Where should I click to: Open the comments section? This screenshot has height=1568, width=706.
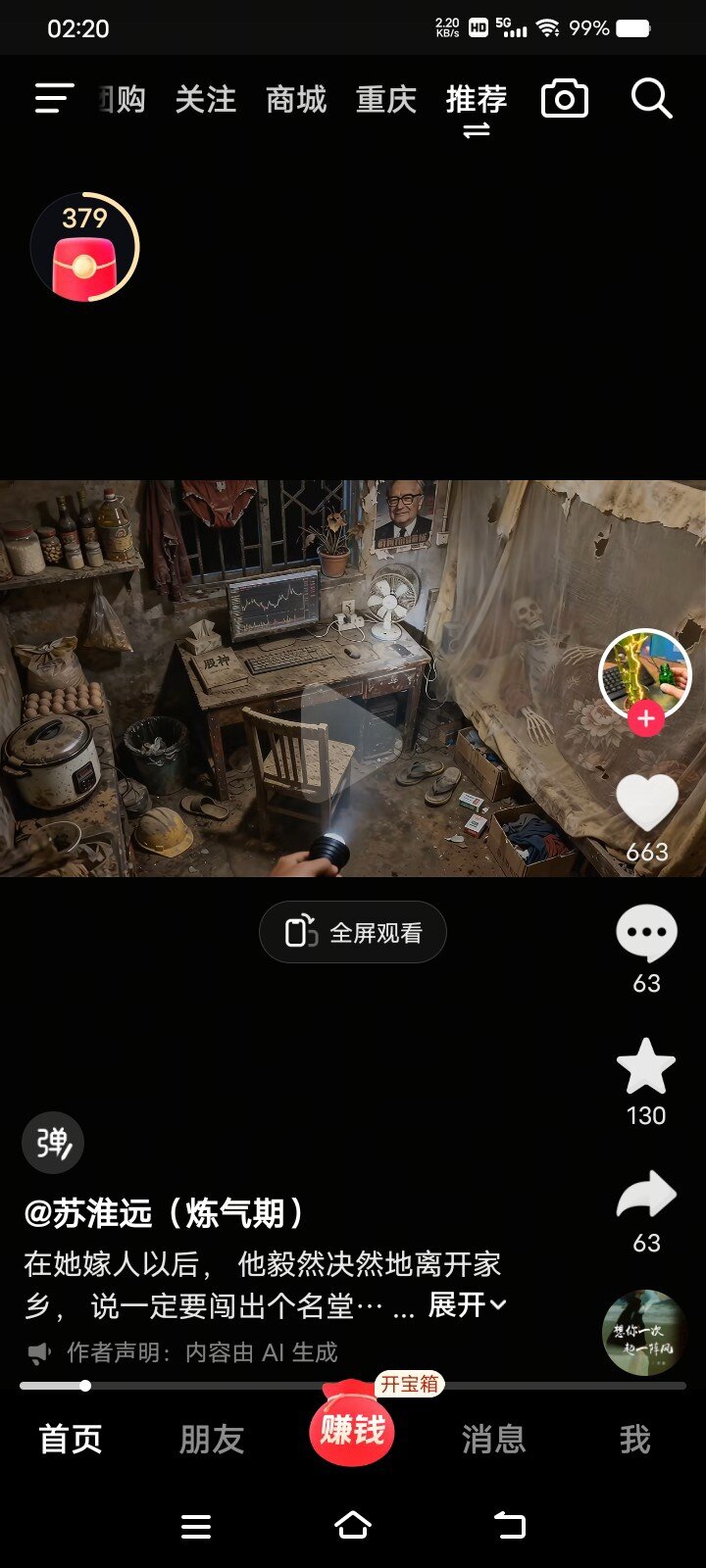646,934
